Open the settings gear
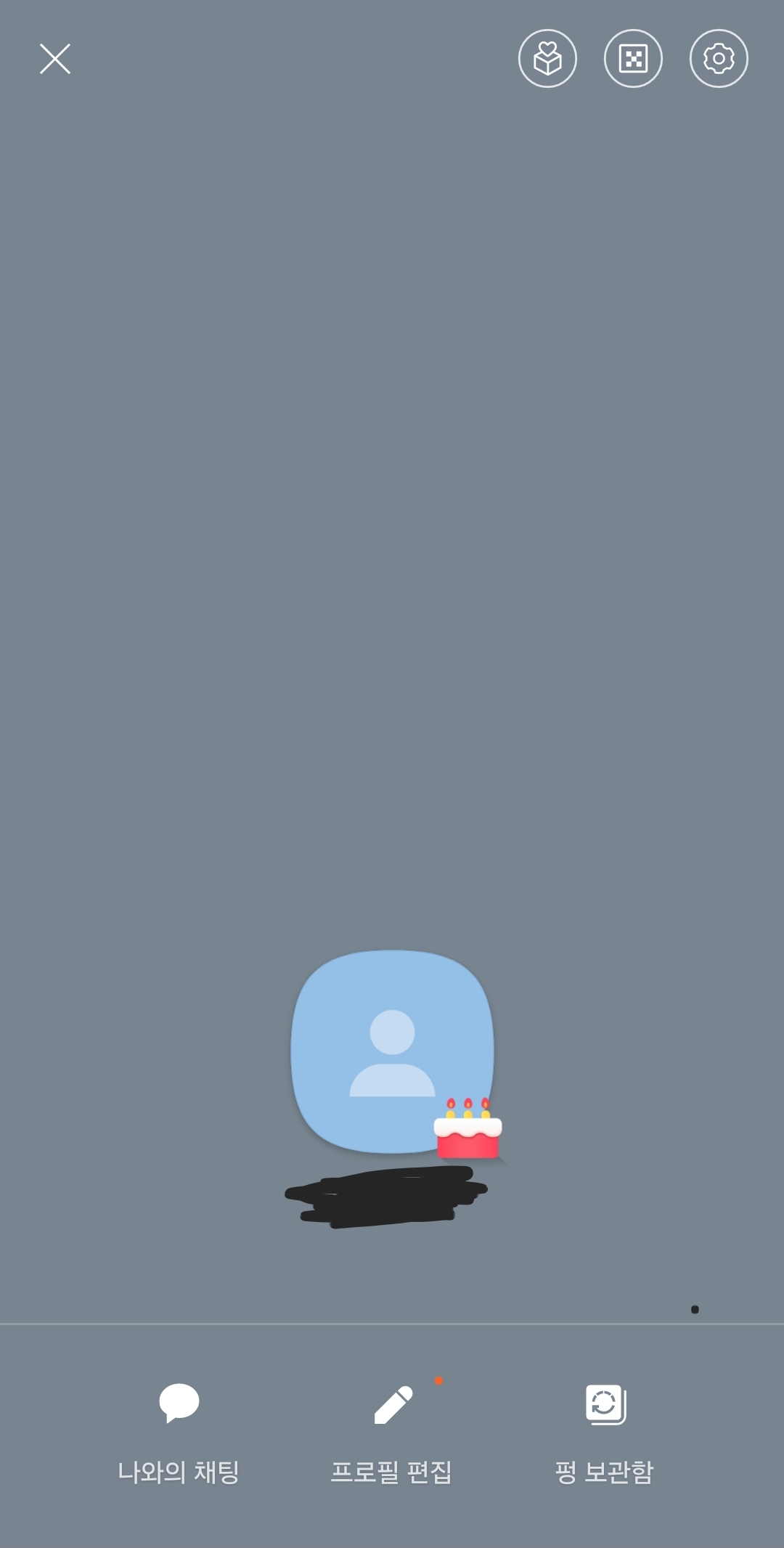 click(719, 59)
